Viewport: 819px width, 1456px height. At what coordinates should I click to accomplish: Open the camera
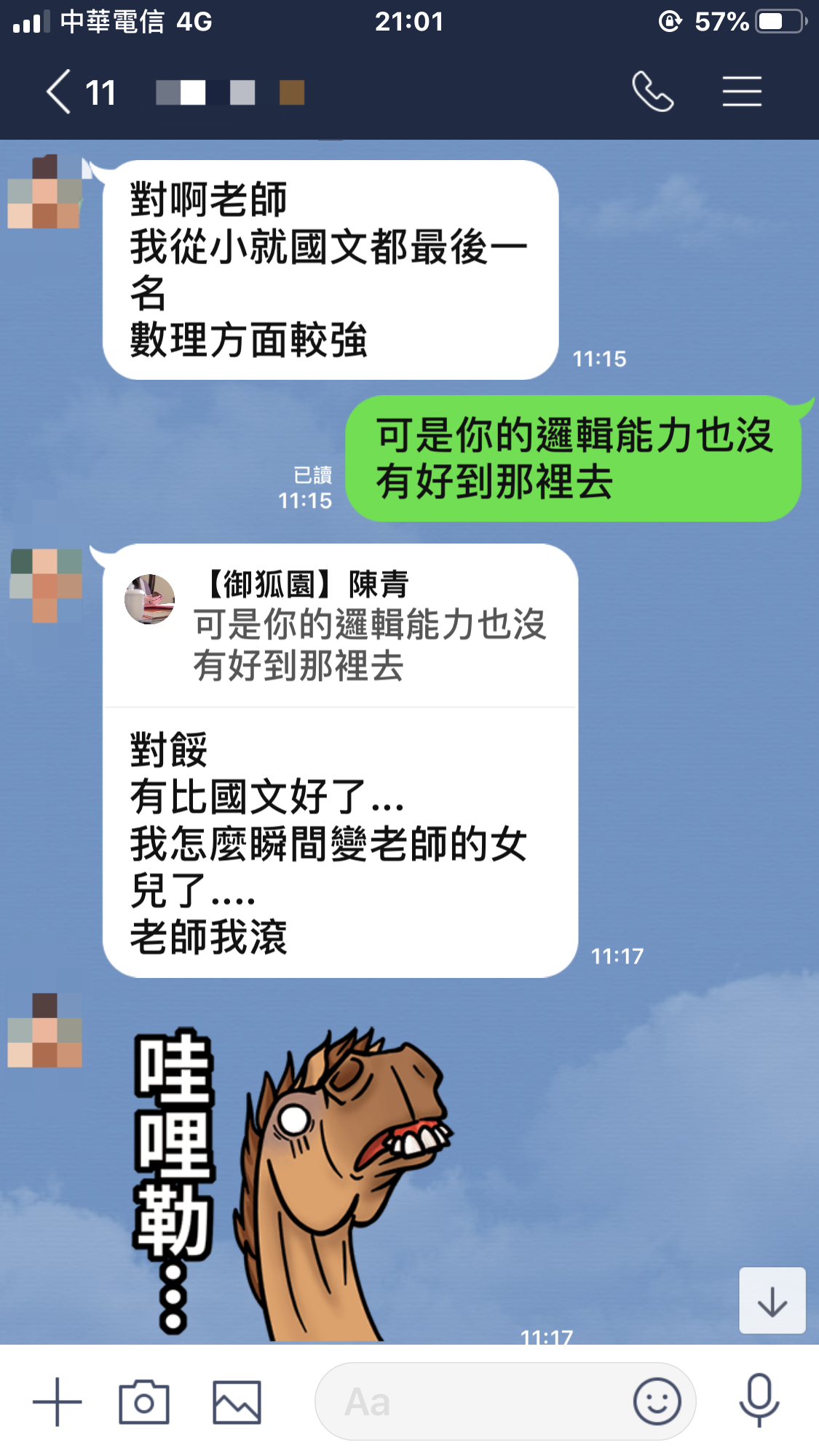tap(144, 1401)
